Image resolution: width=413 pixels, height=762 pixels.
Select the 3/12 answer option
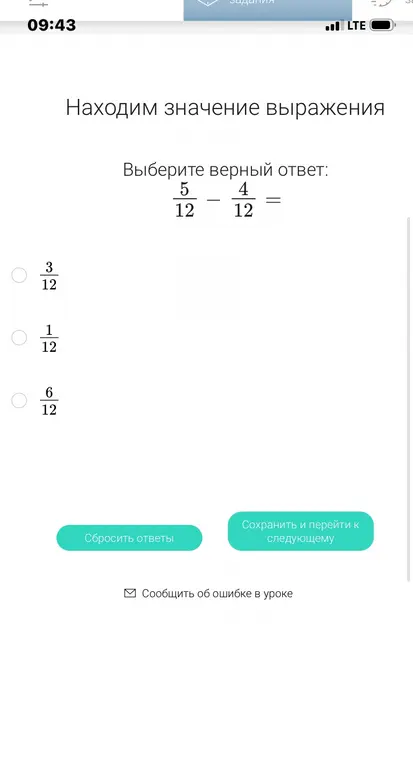pyautogui.click(x=19, y=275)
